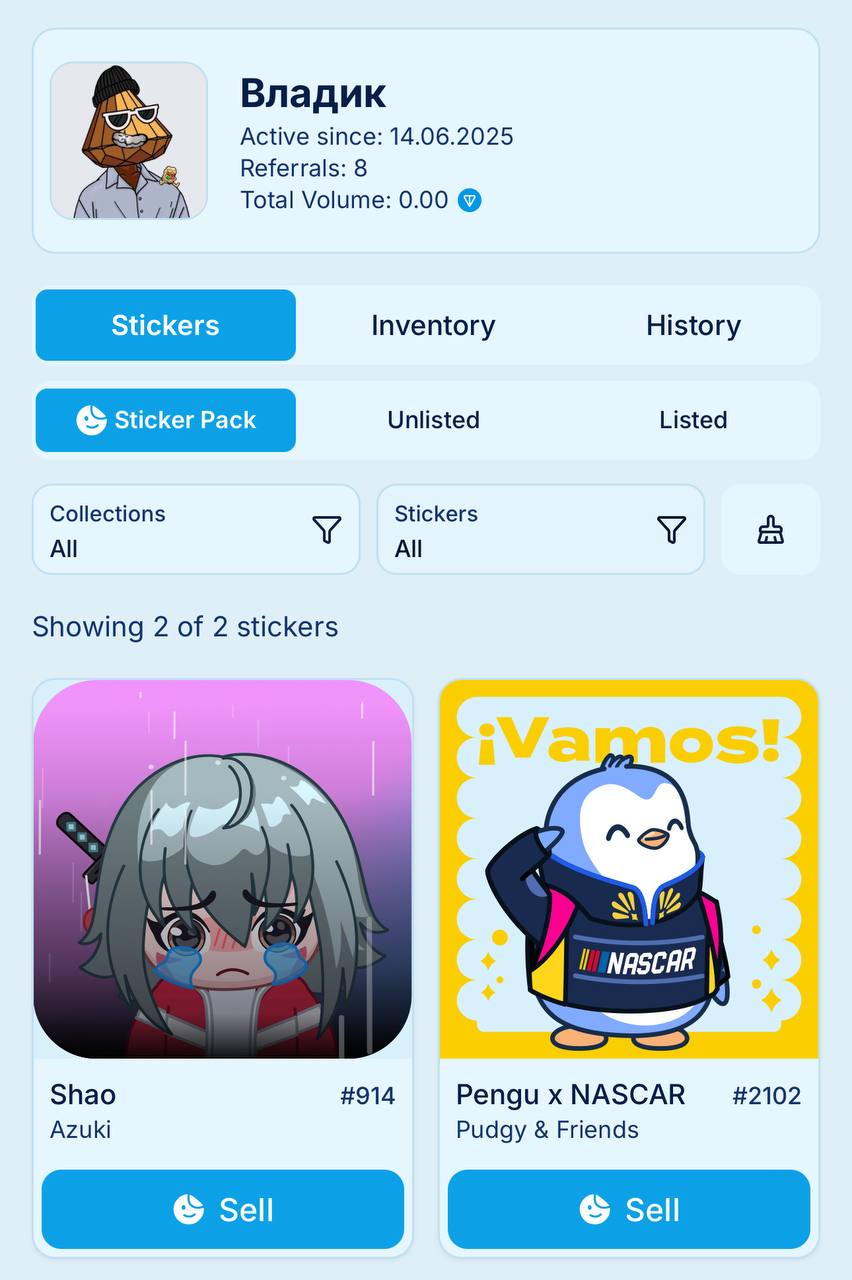The height and width of the screenshot is (1280, 852).
Task: Open the Stickers filter dropdown
Action: pyautogui.click(x=540, y=530)
